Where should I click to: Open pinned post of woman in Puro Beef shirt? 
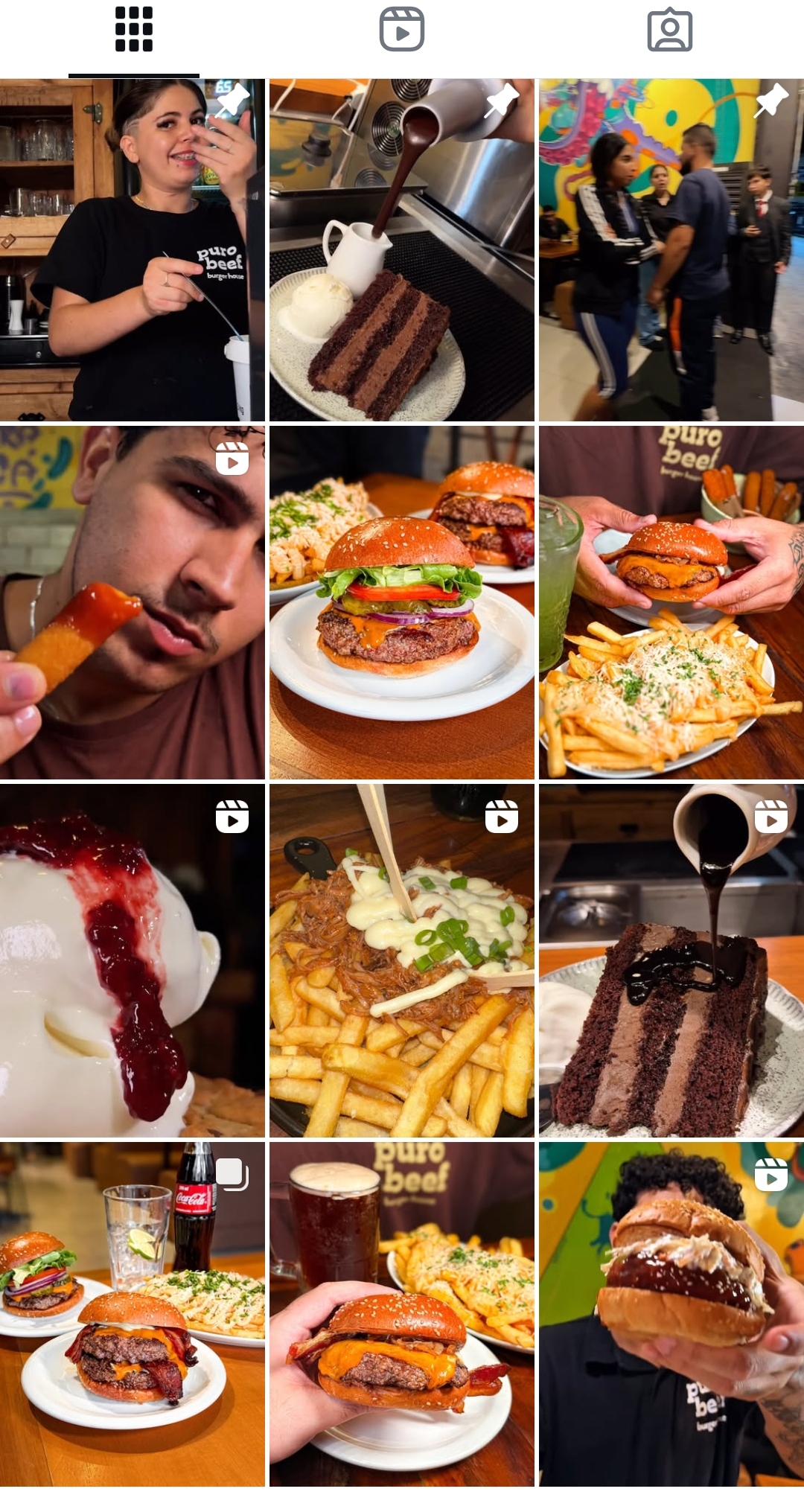pyautogui.click(x=133, y=250)
